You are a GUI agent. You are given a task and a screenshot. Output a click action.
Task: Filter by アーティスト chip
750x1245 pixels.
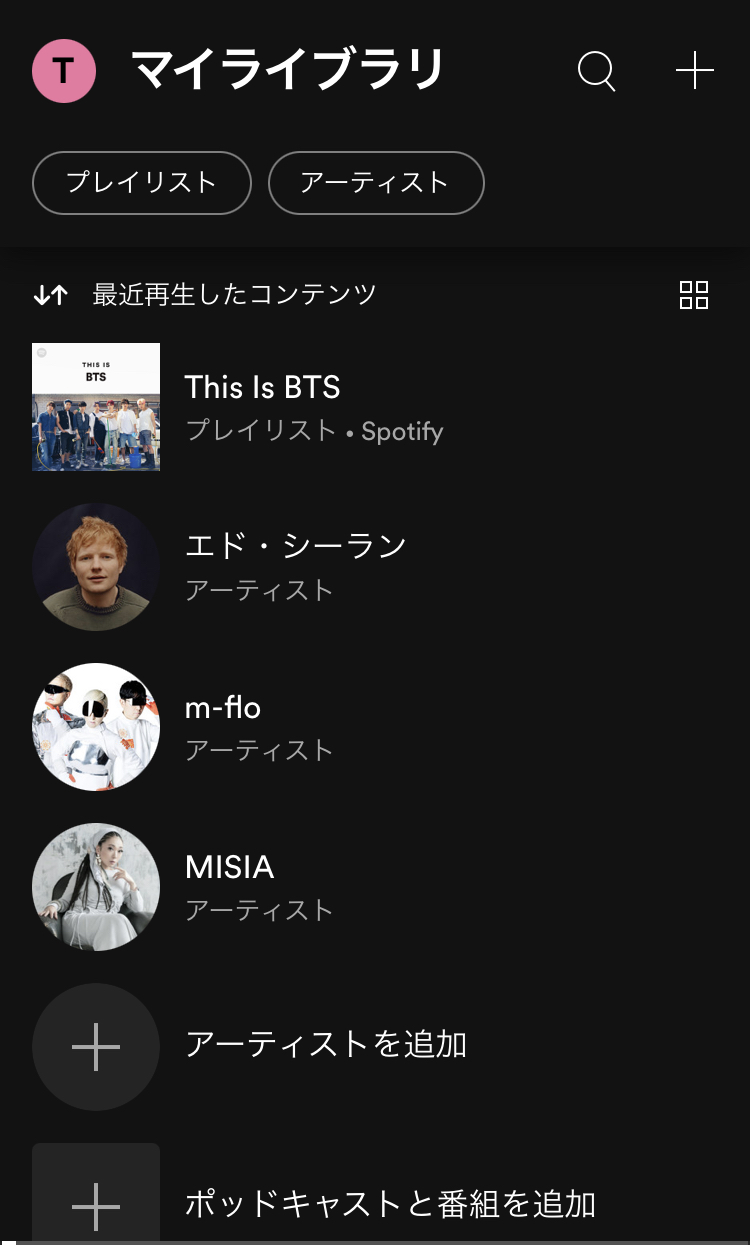376,183
